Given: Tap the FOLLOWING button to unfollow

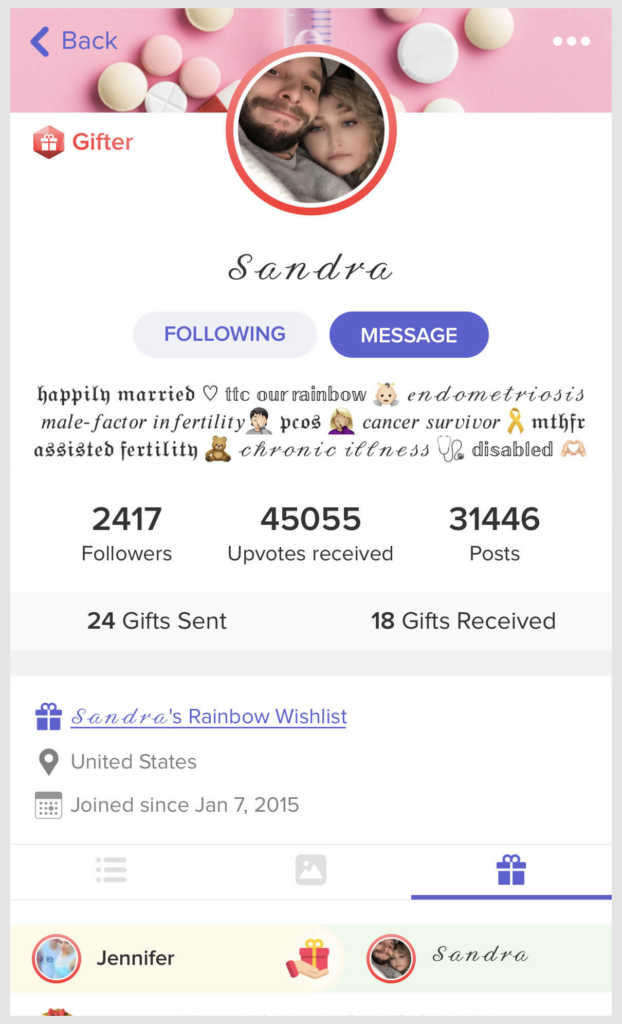Looking at the screenshot, I should [225, 334].
